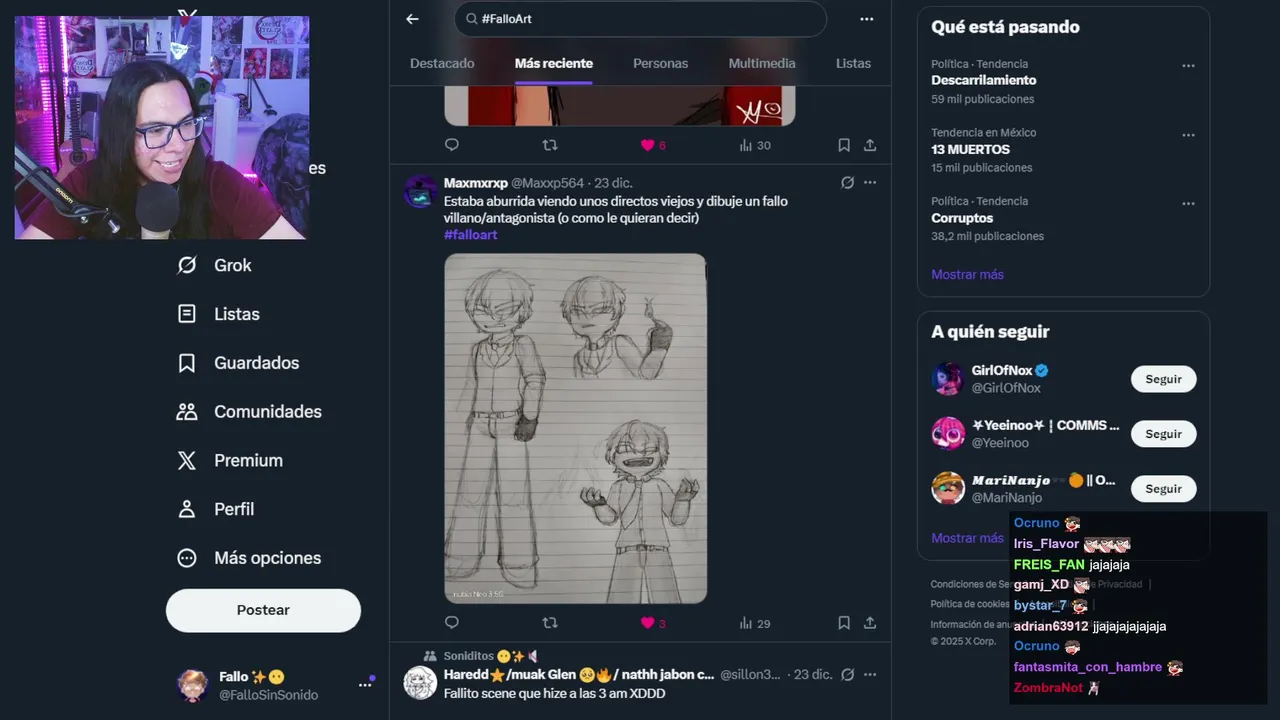Open Maxmxrxp's pencil sketch image
Image resolution: width=1280 pixels, height=720 pixels.
tap(575, 428)
